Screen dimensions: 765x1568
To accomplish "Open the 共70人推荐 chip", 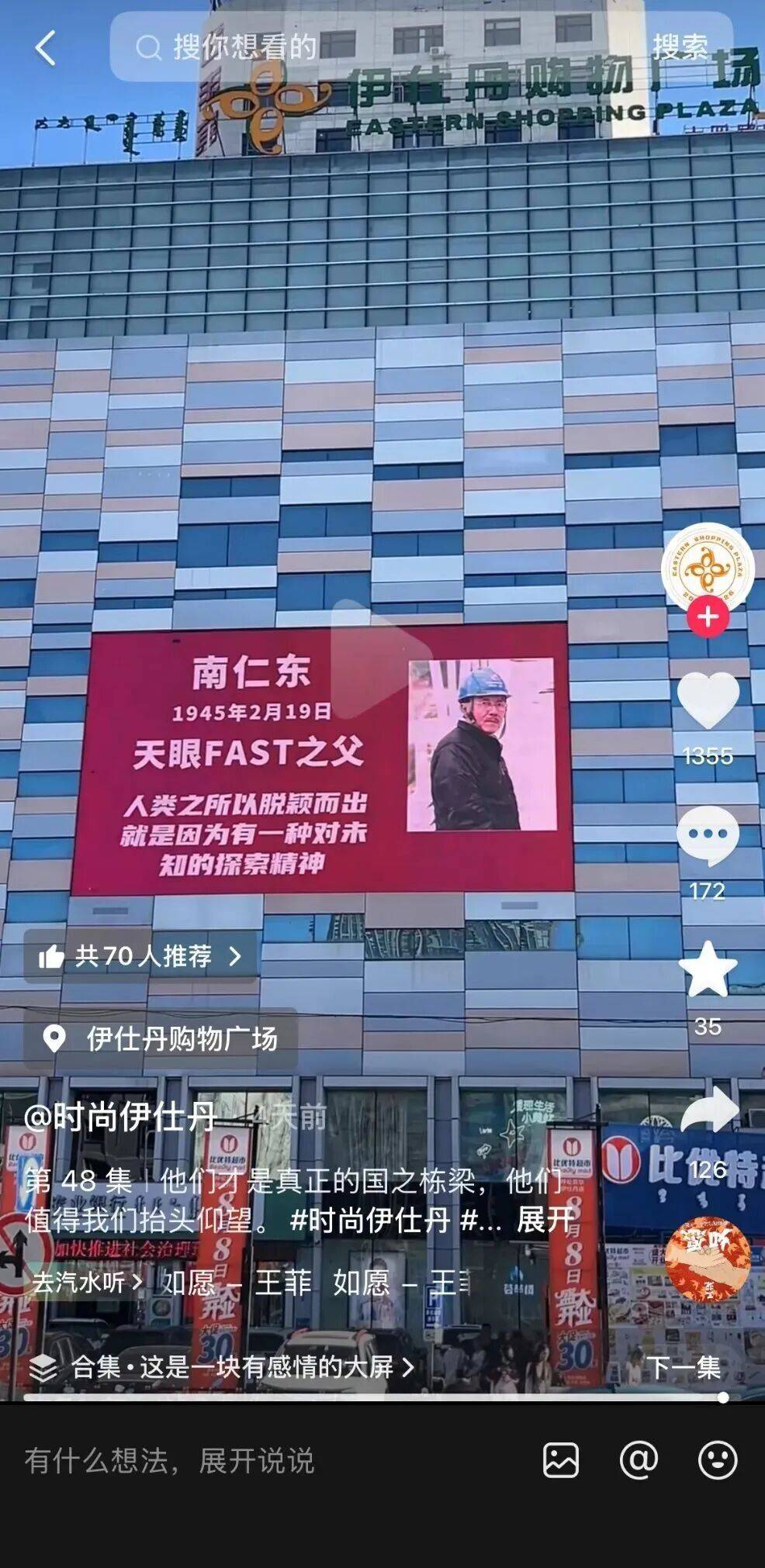I will tap(140, 956).
